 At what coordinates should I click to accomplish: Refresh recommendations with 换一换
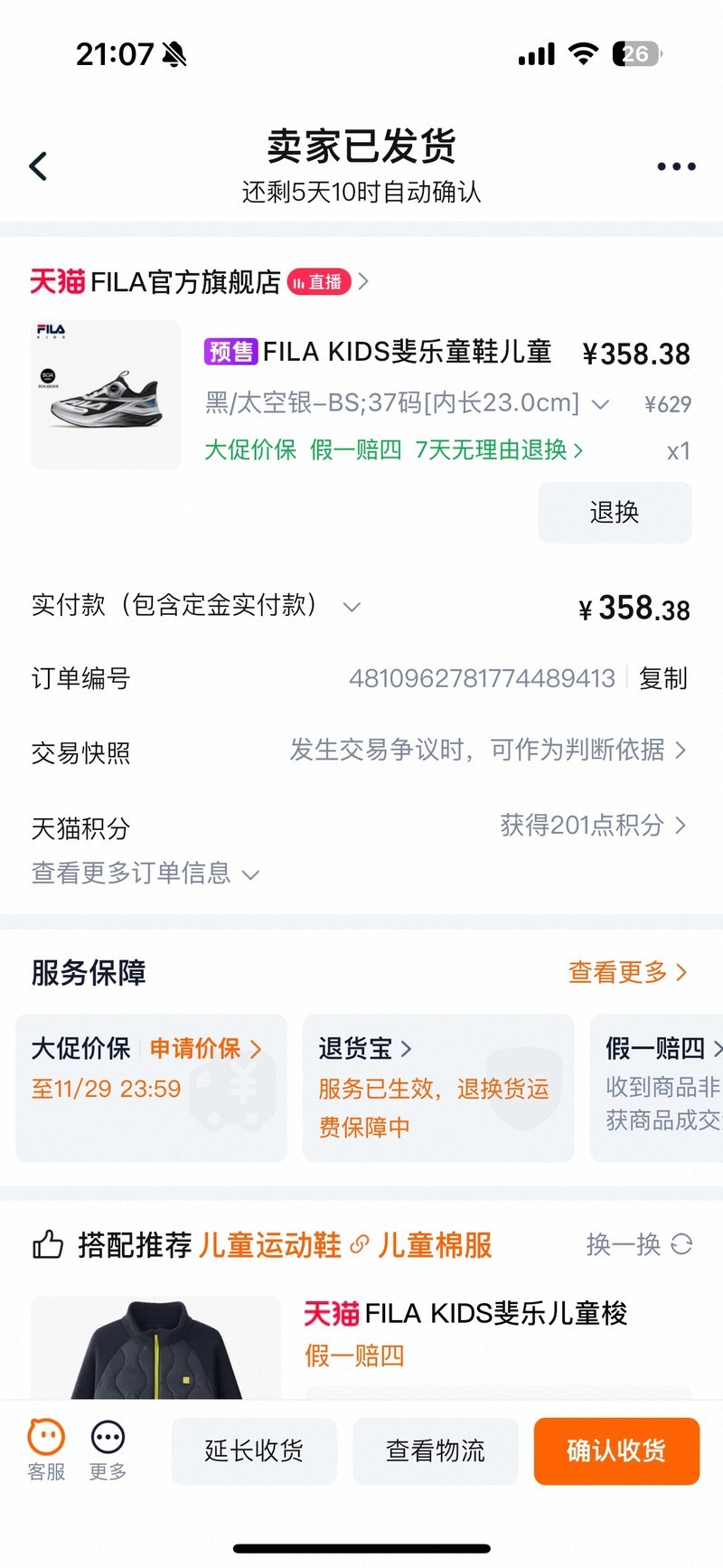pos(638,1245)
